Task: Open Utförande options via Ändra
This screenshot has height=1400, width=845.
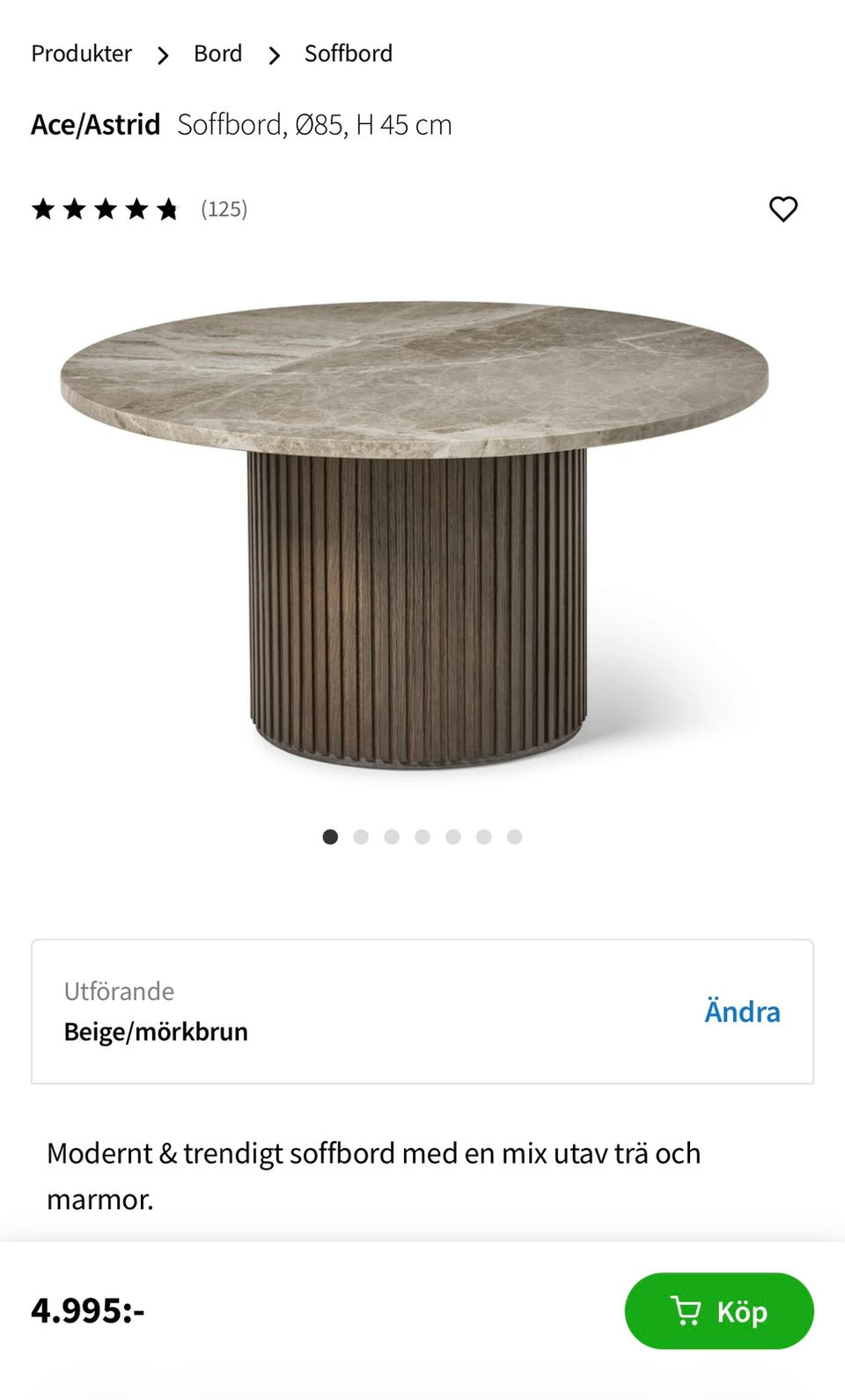Action: point(742,1011)
